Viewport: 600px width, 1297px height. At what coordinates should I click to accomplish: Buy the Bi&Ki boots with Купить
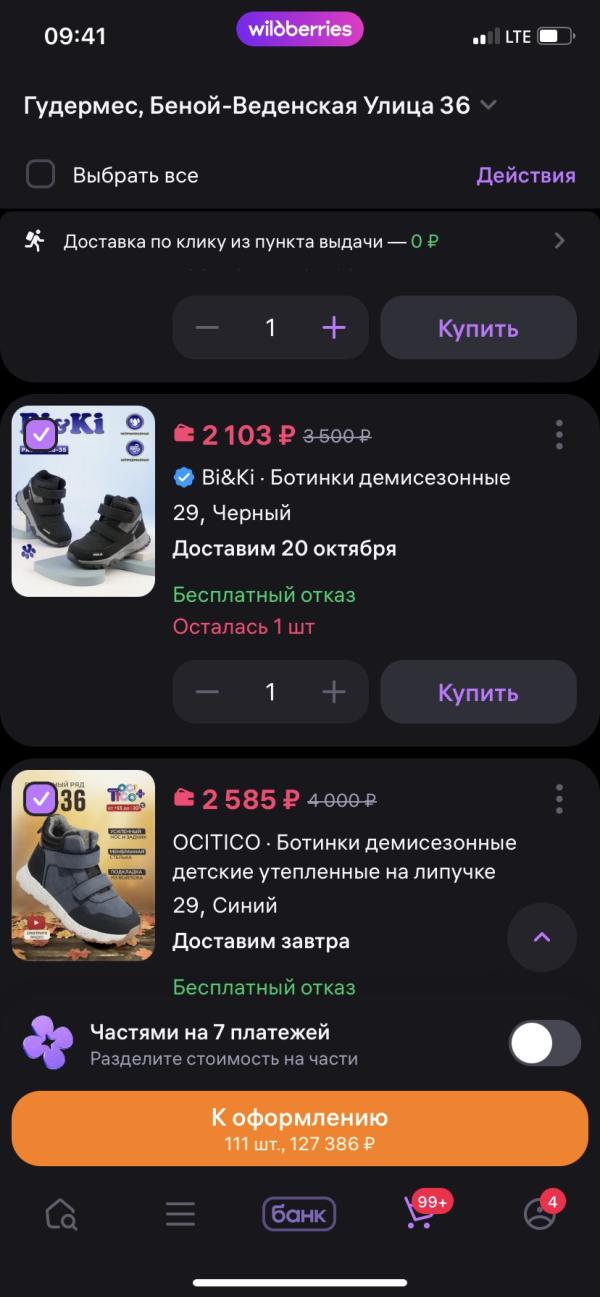point(478,692)
